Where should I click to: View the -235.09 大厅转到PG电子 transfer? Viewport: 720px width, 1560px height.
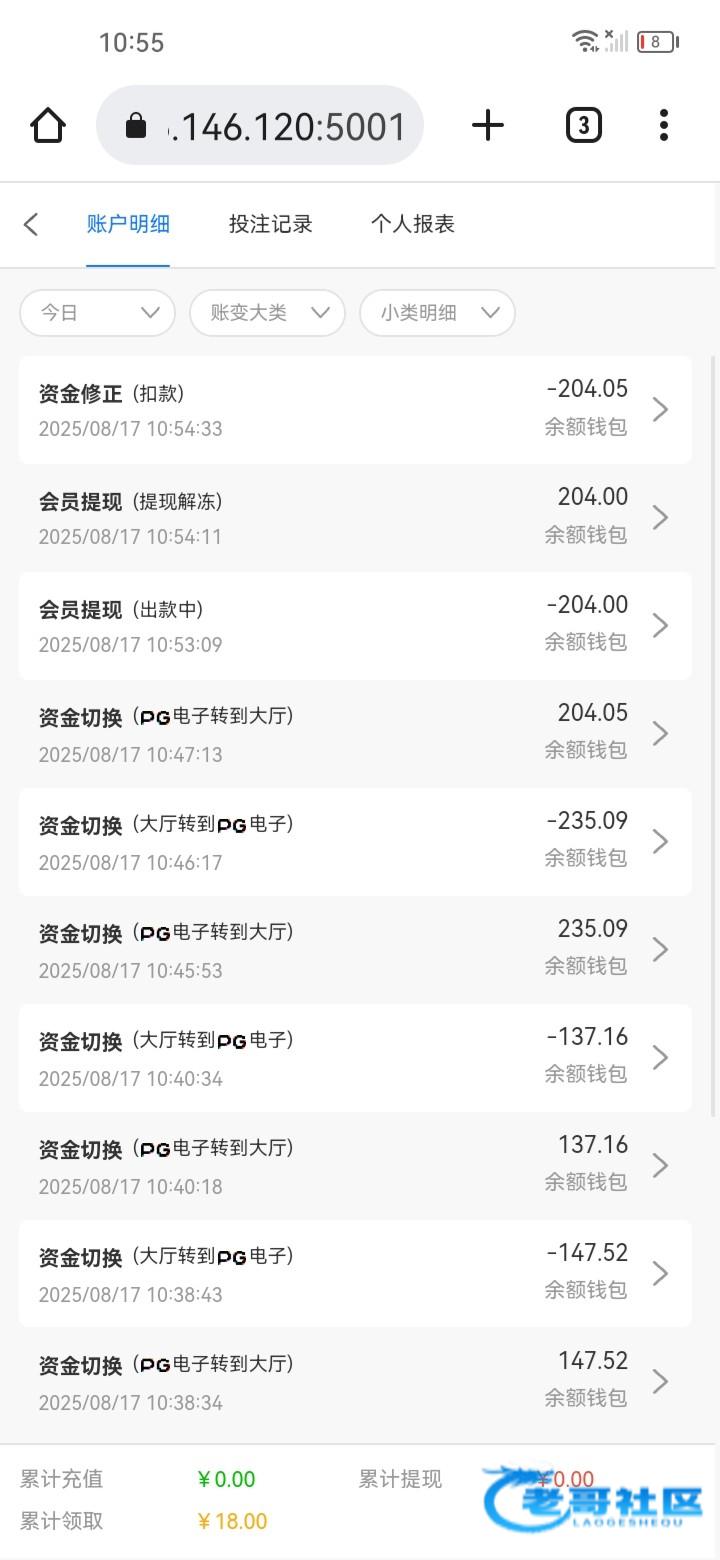click(x=355, y=842)
